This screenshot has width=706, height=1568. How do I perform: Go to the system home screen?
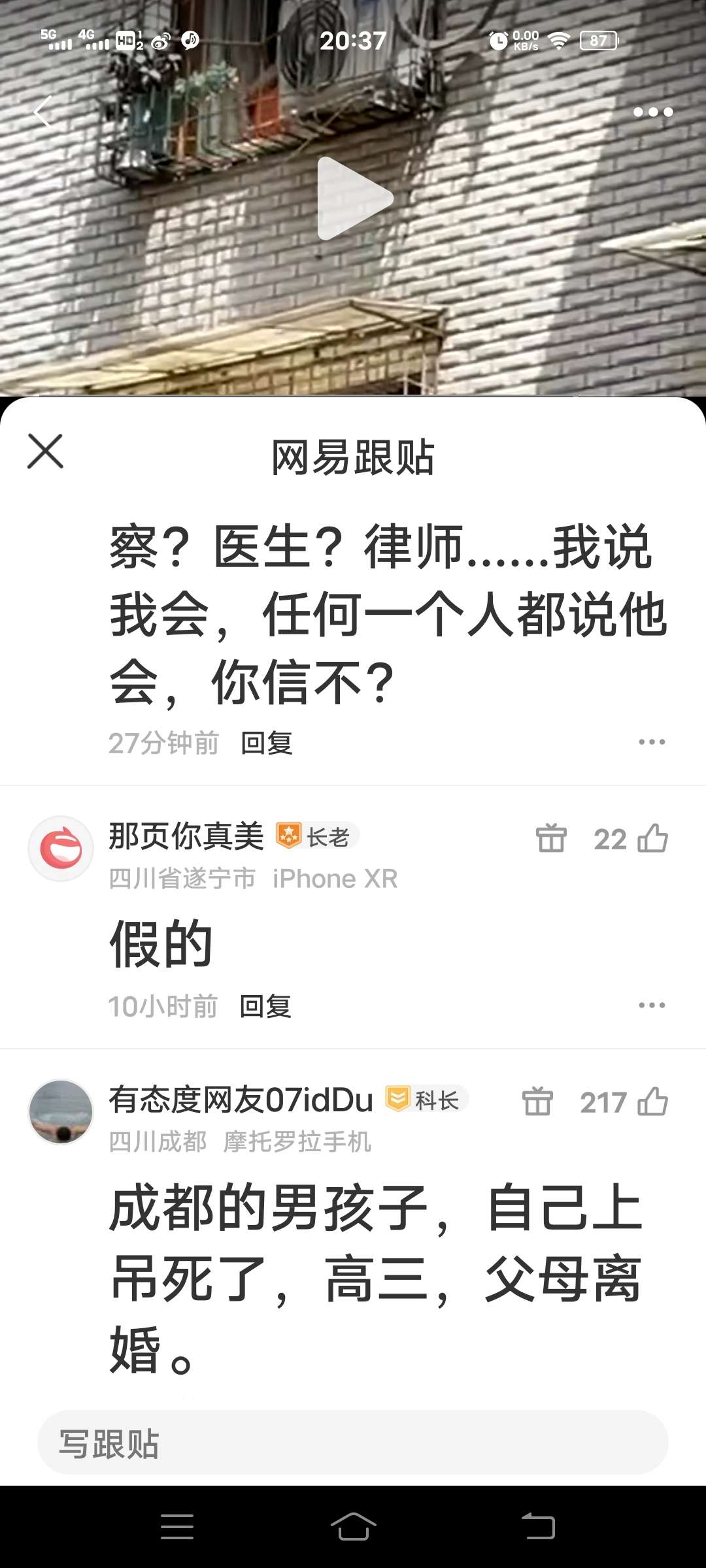click(353, 1527)
